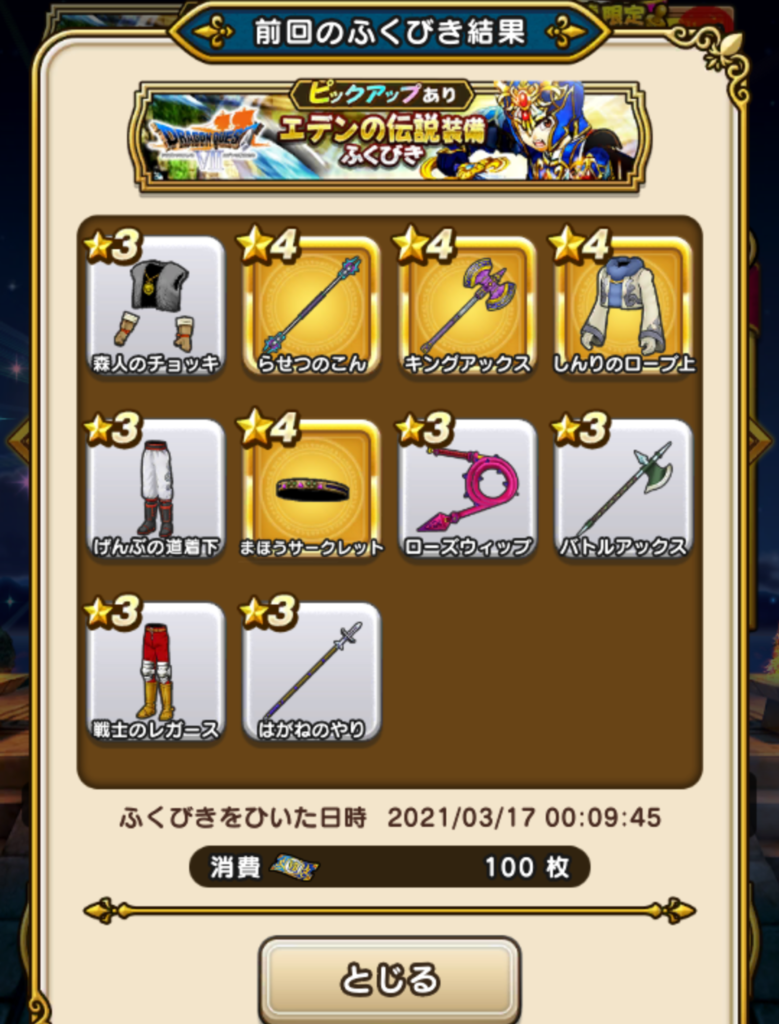View the まほうサークレット item
The height and width of the screenshot is (1024, 779).
312,490
